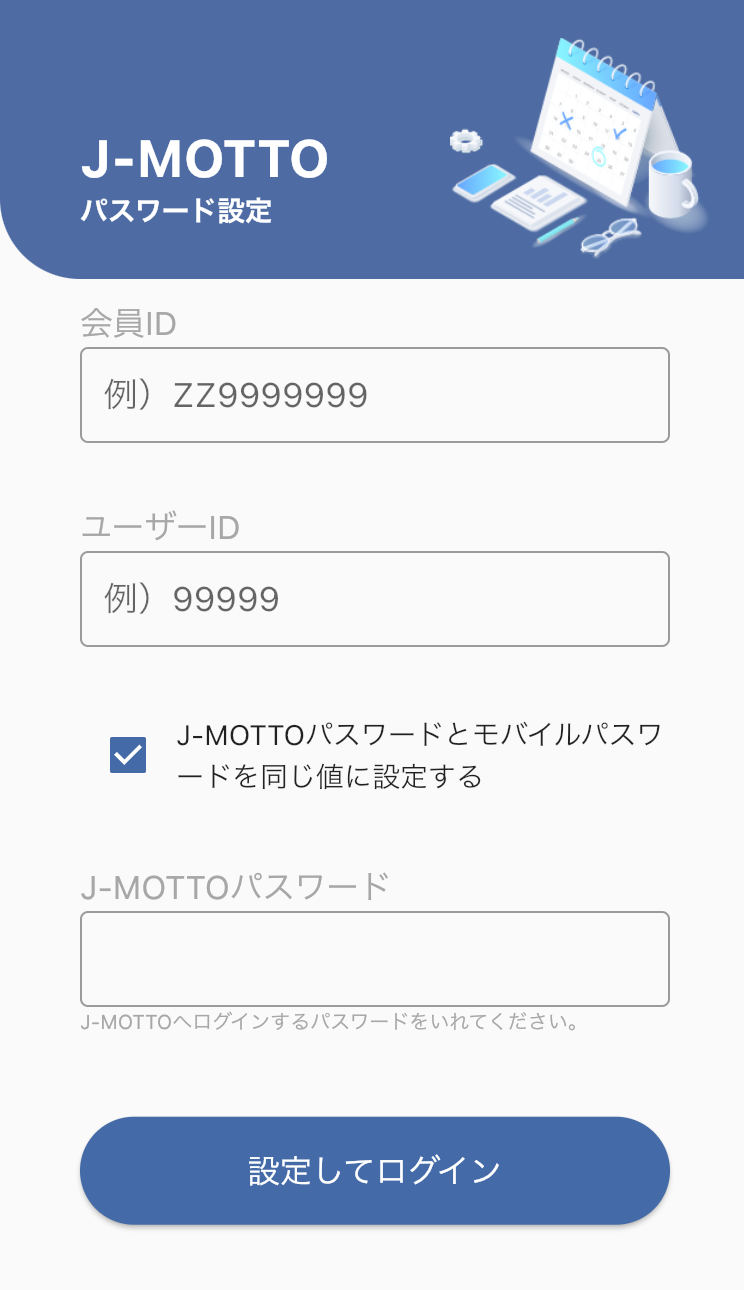Select the J-MOTTOパスワード input box
Image resolution: width=744 pixels, height=1290 pixels.
pos(375,959)
